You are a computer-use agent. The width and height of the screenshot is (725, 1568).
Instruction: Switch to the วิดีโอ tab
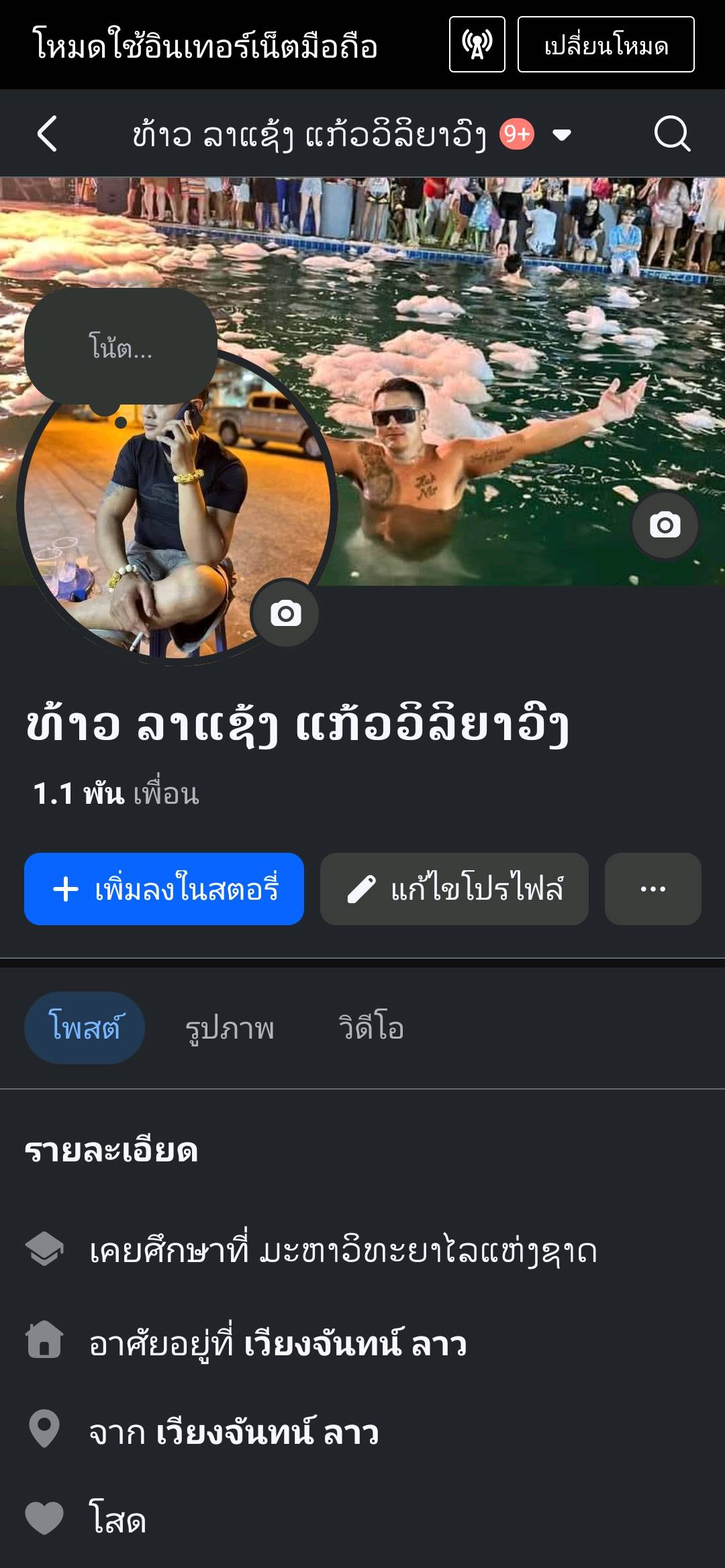(371, 1028)
